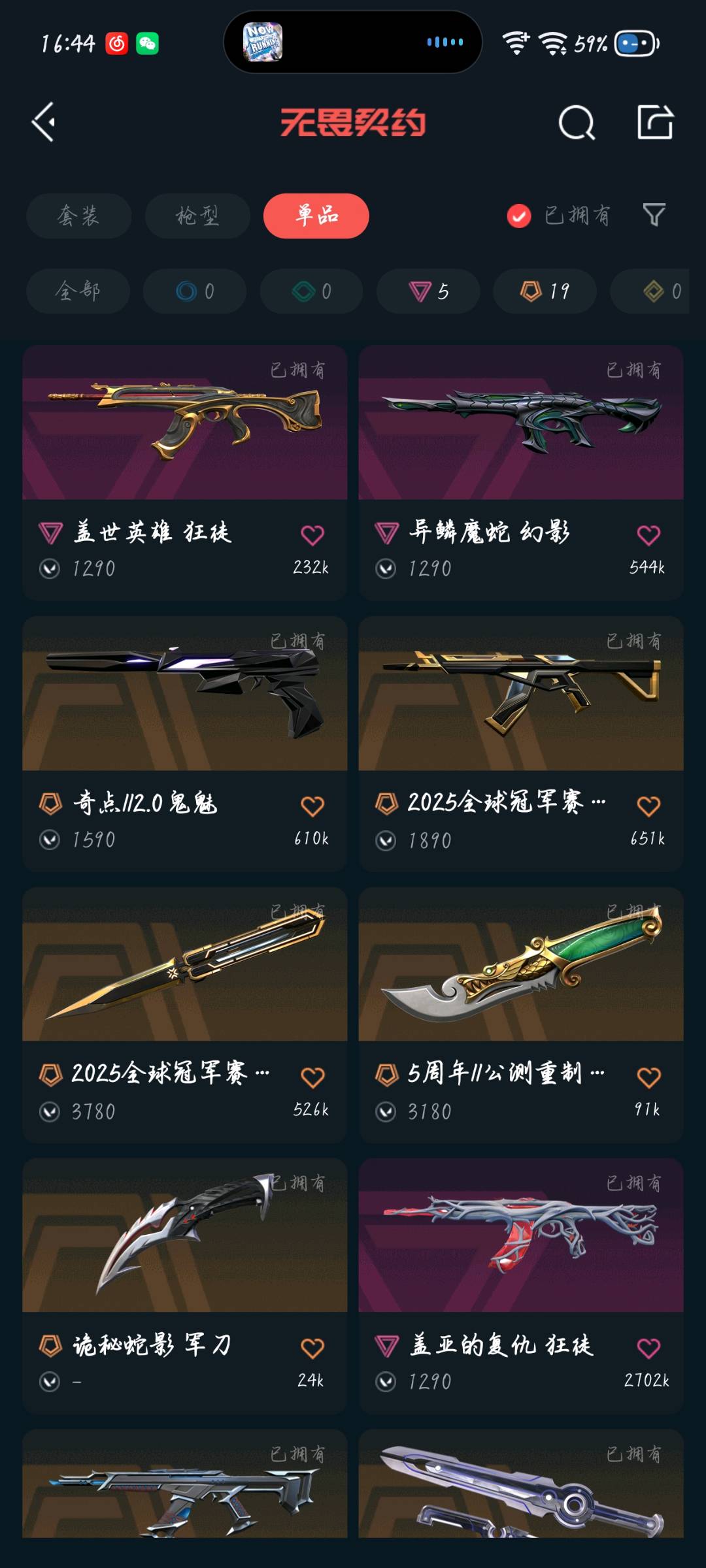
Task: Like the 异鳞魔蛇 幻影 skin
Action: [648, 535]
